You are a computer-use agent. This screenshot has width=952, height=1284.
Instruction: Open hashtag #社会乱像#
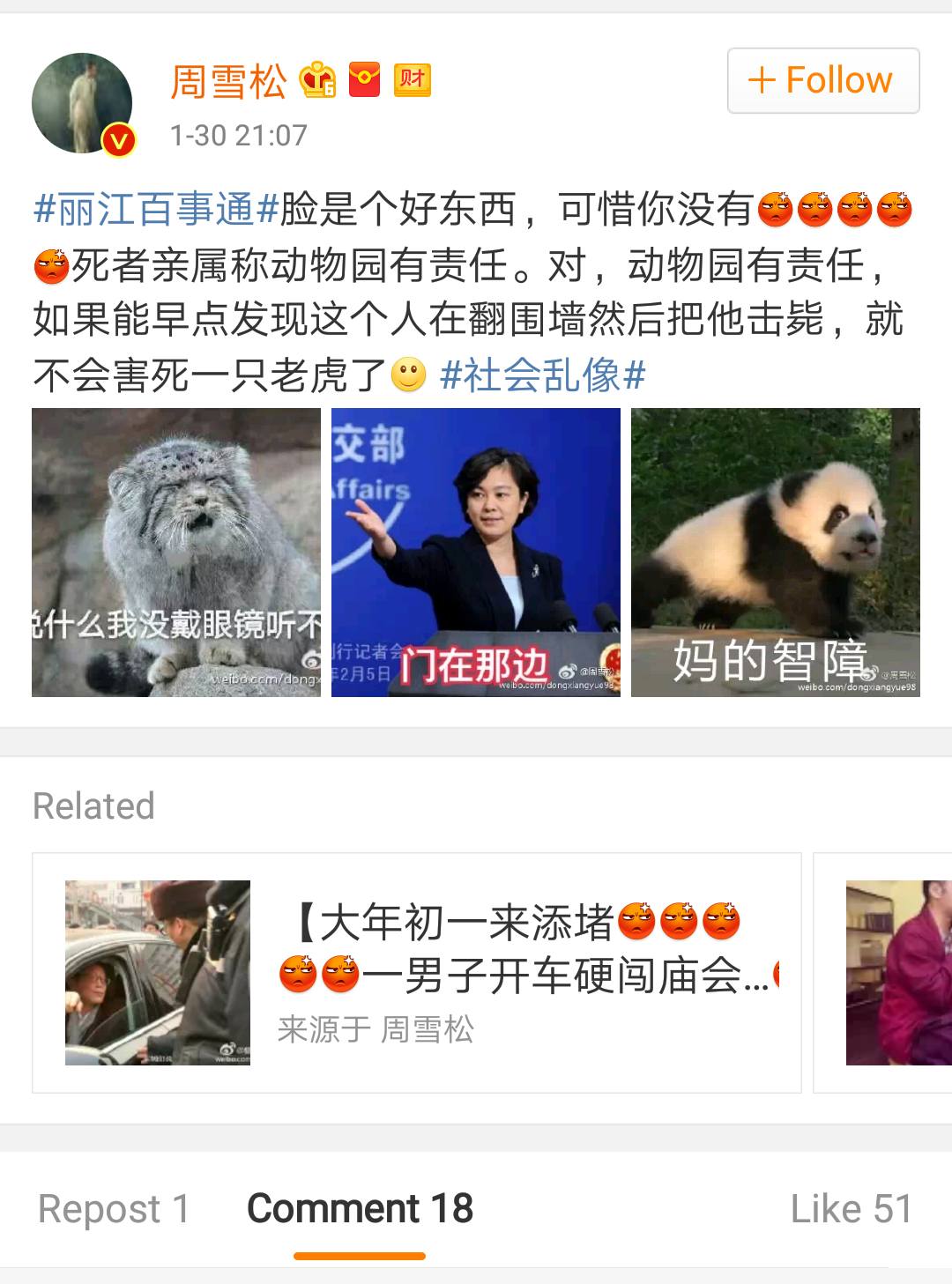(543, 375)
